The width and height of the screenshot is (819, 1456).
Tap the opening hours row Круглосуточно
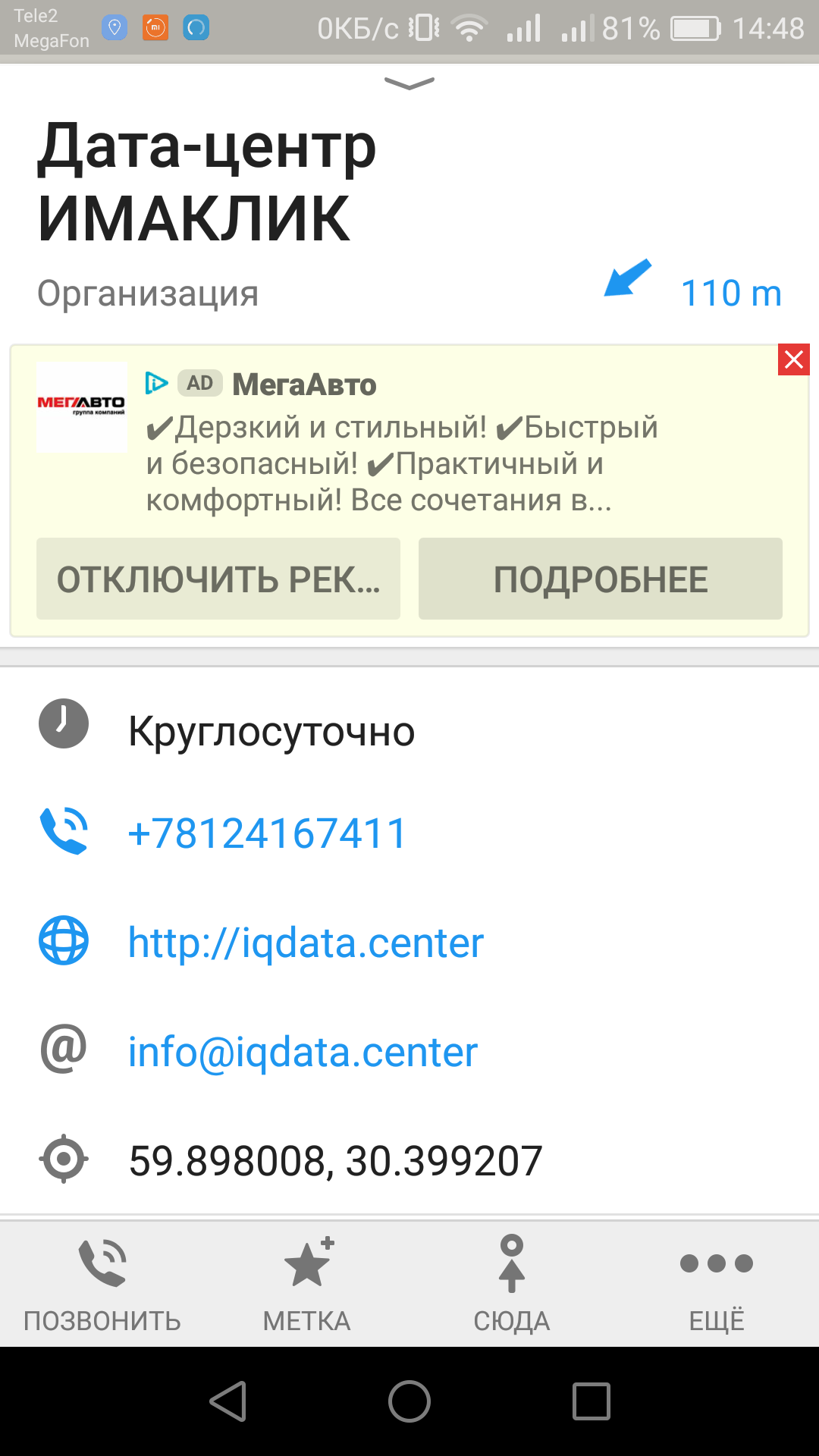click(409, 731)
